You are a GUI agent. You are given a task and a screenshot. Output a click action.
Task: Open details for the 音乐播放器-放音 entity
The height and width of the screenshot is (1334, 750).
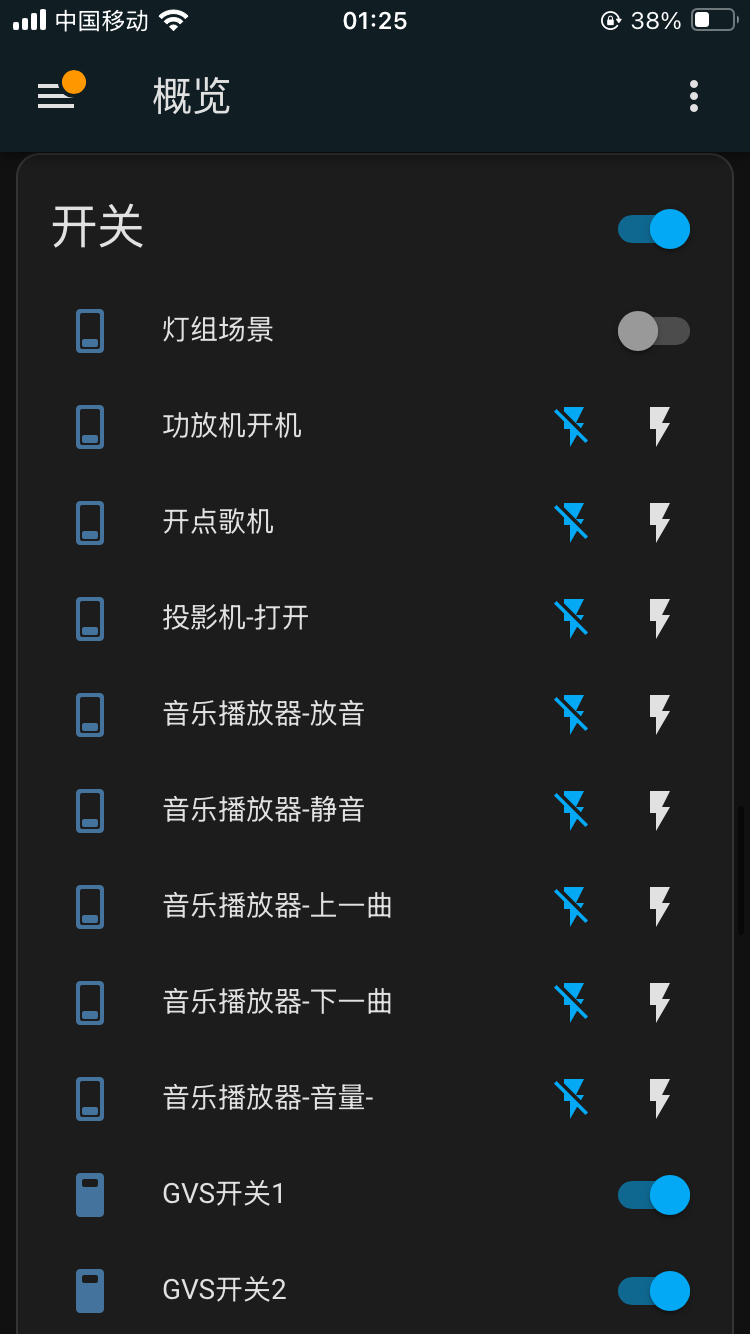(x=263, y=714)
